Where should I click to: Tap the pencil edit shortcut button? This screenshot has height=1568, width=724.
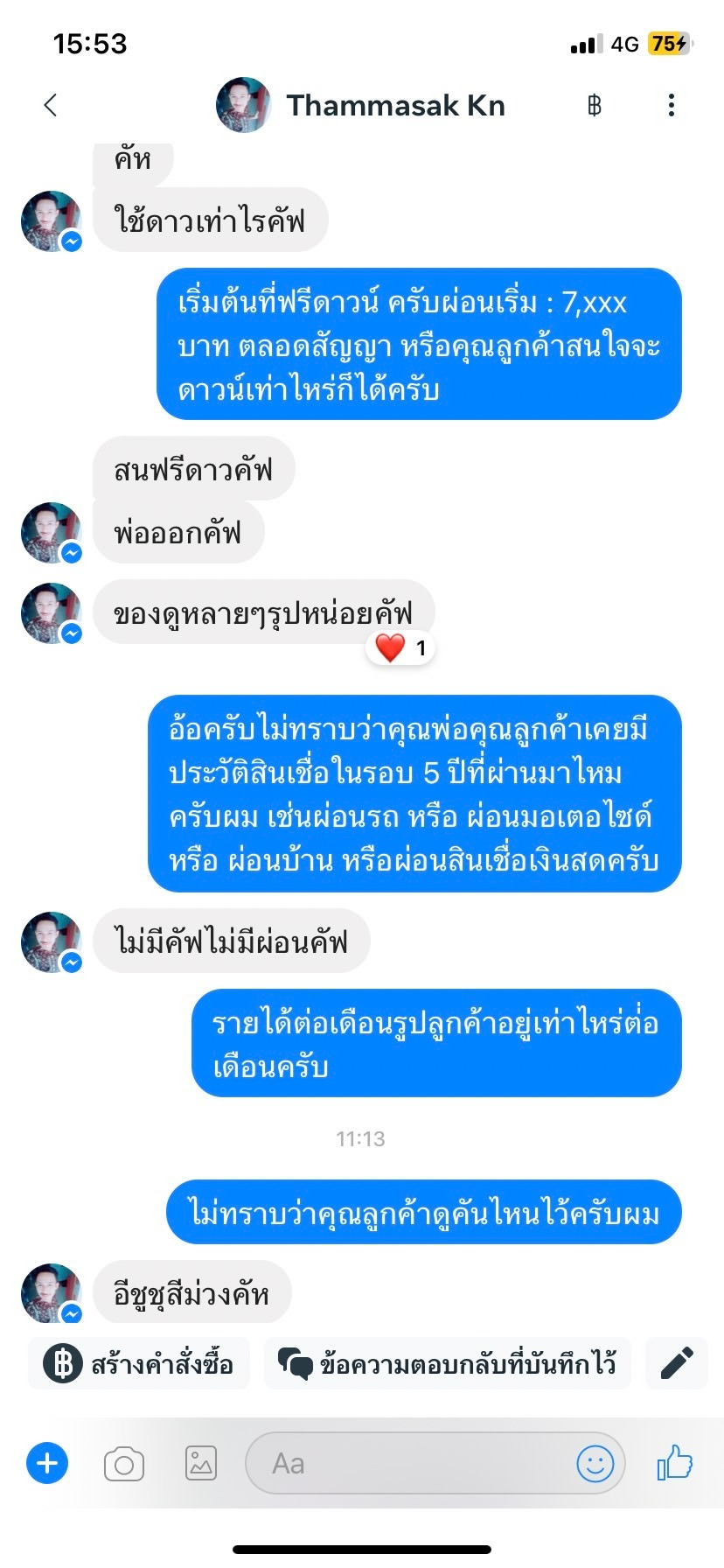click(x=676, y=1363)
